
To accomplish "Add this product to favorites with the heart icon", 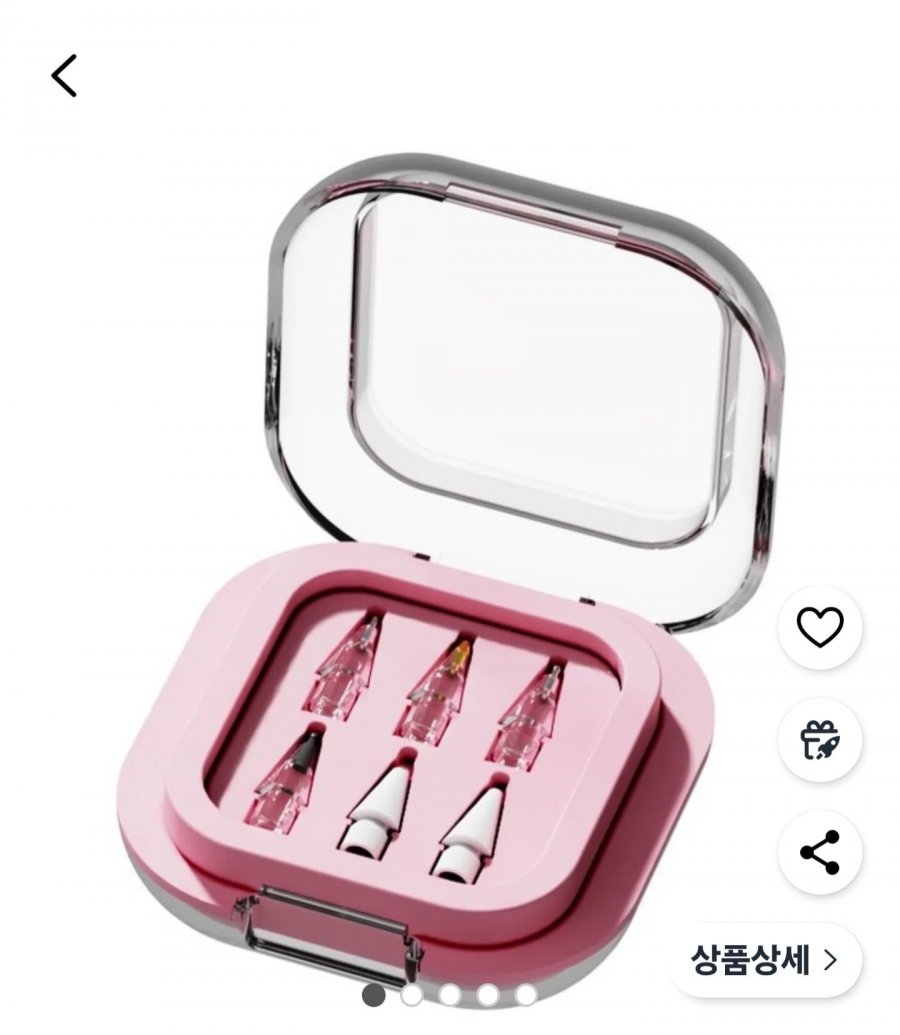I will coord(819,627).
